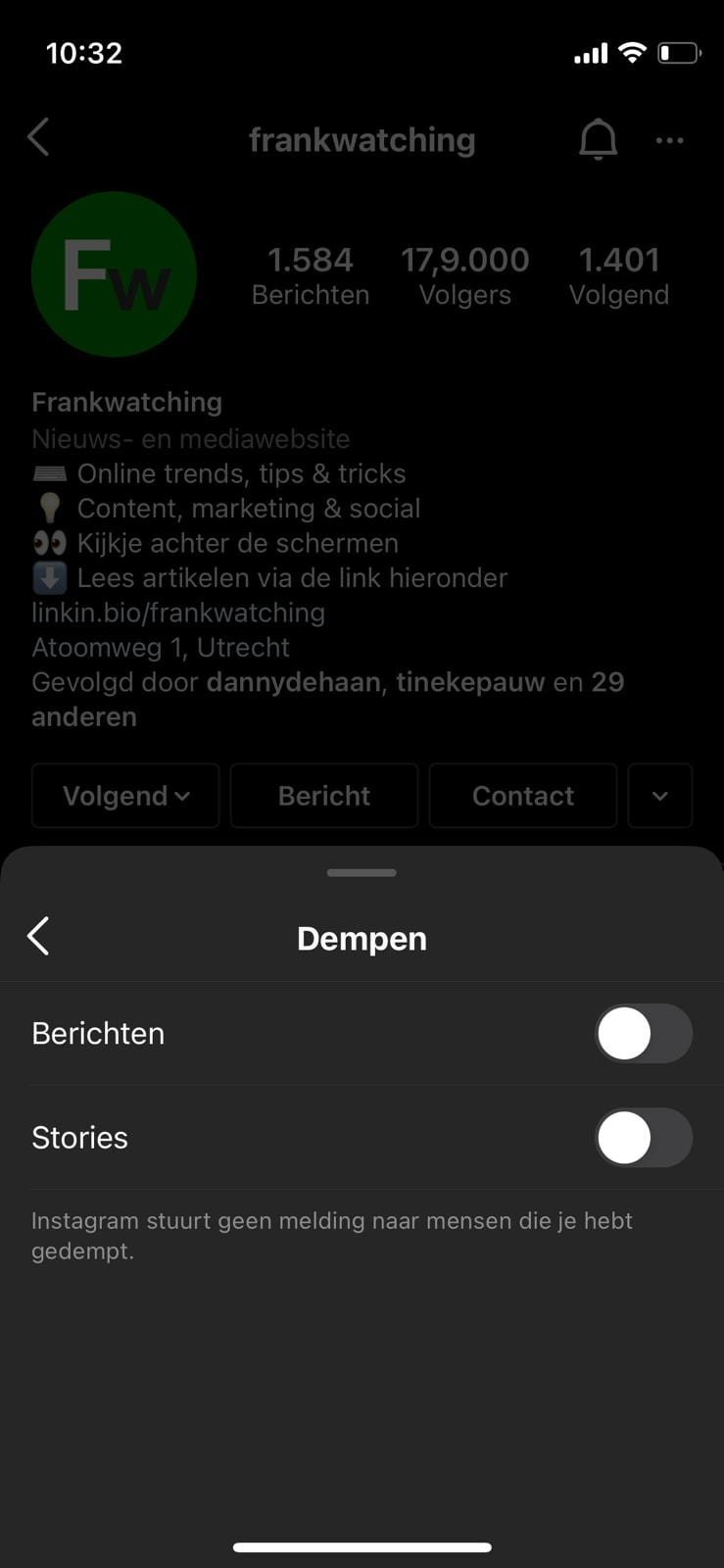Enable the Stories mute switch

(x=643, y=1138)
